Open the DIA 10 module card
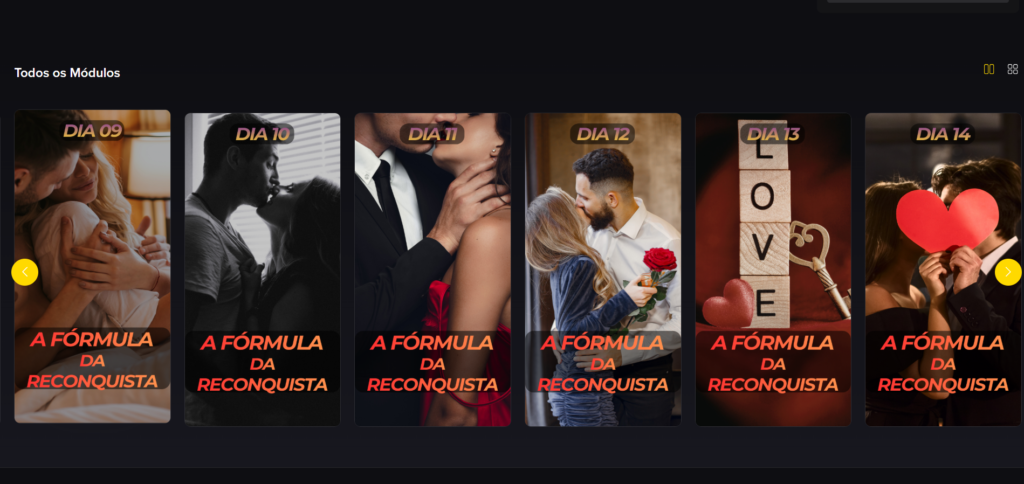Image resolution: width=1024 pixels, height=484 pixels. 262,267
